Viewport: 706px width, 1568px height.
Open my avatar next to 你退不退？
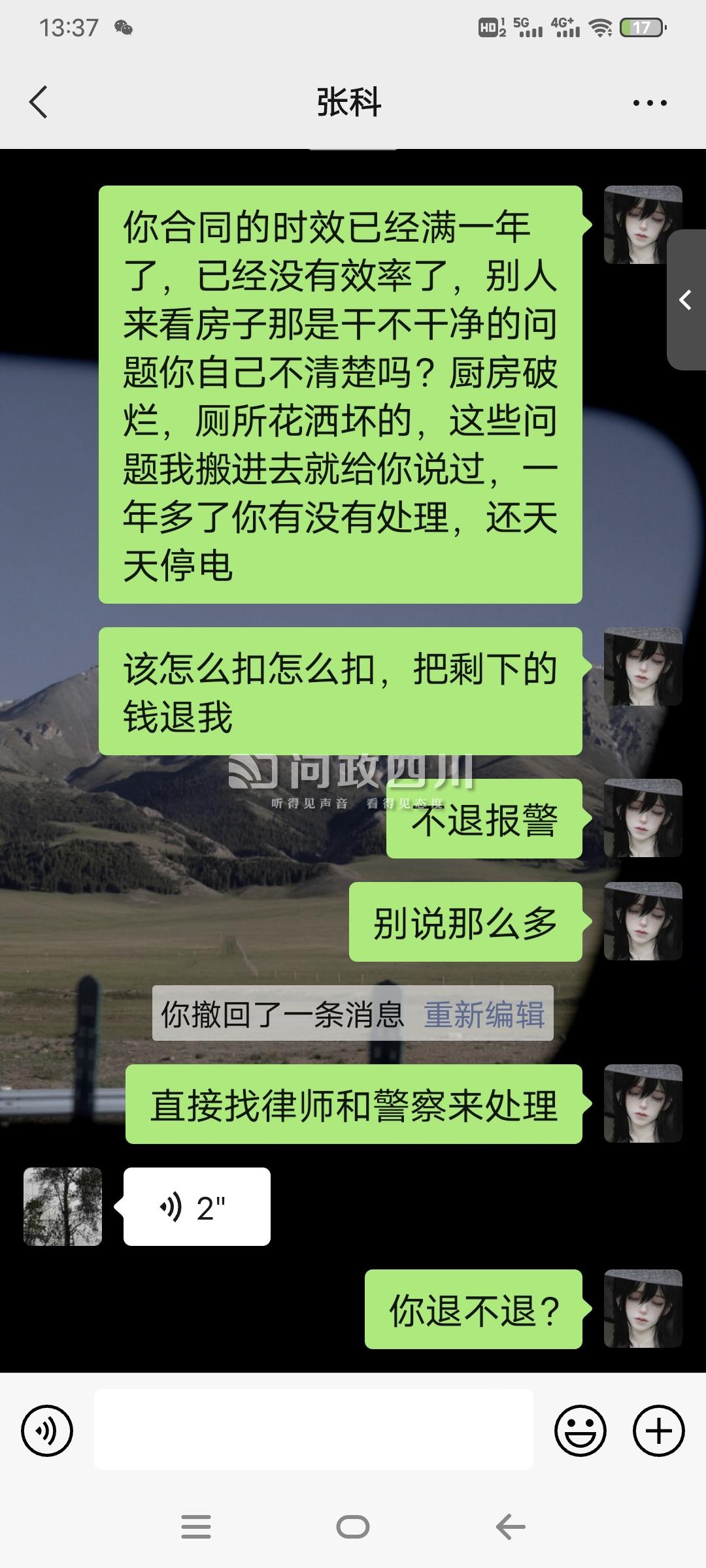643,1309
